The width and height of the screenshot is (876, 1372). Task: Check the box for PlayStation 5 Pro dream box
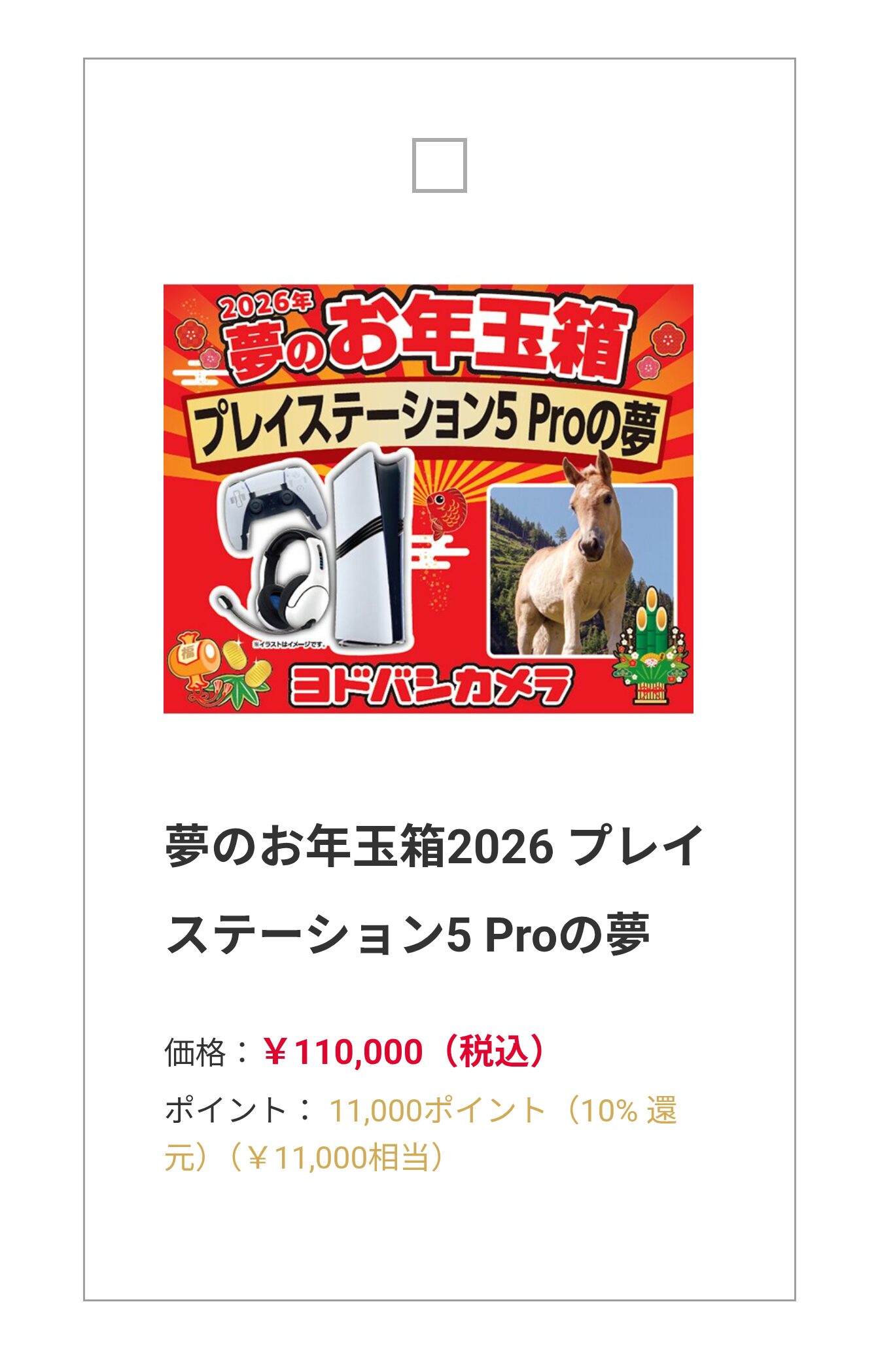pos(439,165)
